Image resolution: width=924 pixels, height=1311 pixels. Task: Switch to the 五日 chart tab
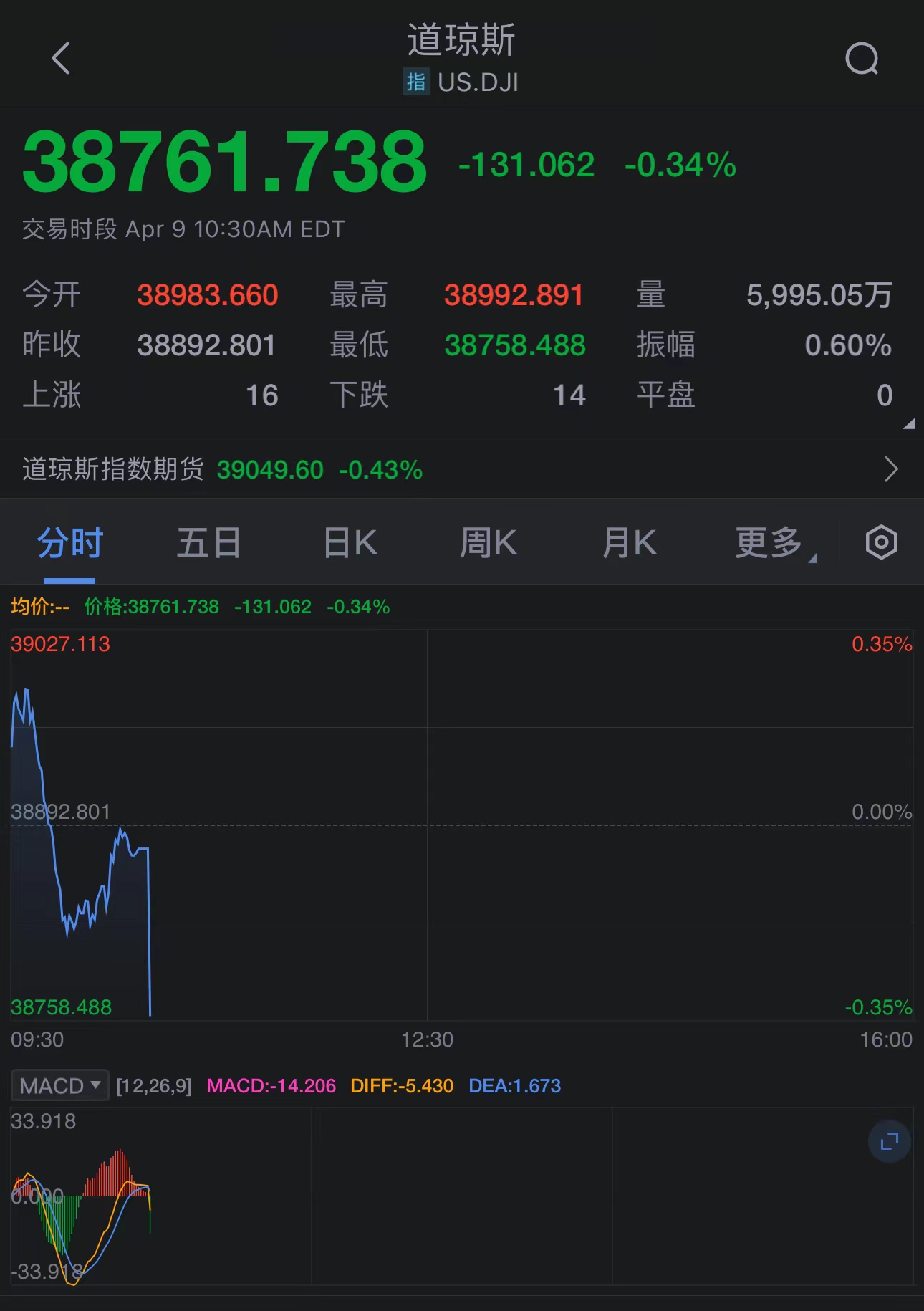[208, 542]
